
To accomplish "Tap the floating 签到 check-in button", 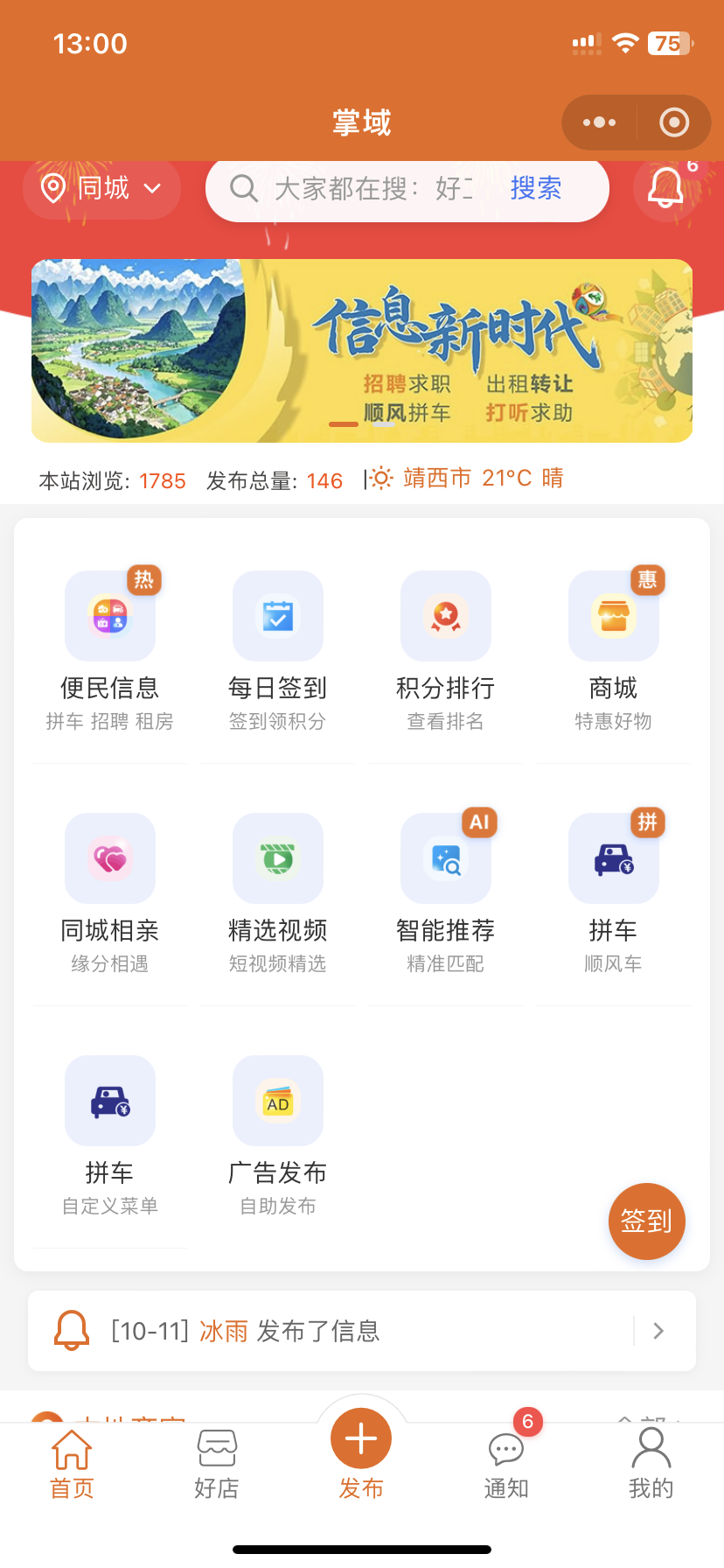I will pos(646,1221).
